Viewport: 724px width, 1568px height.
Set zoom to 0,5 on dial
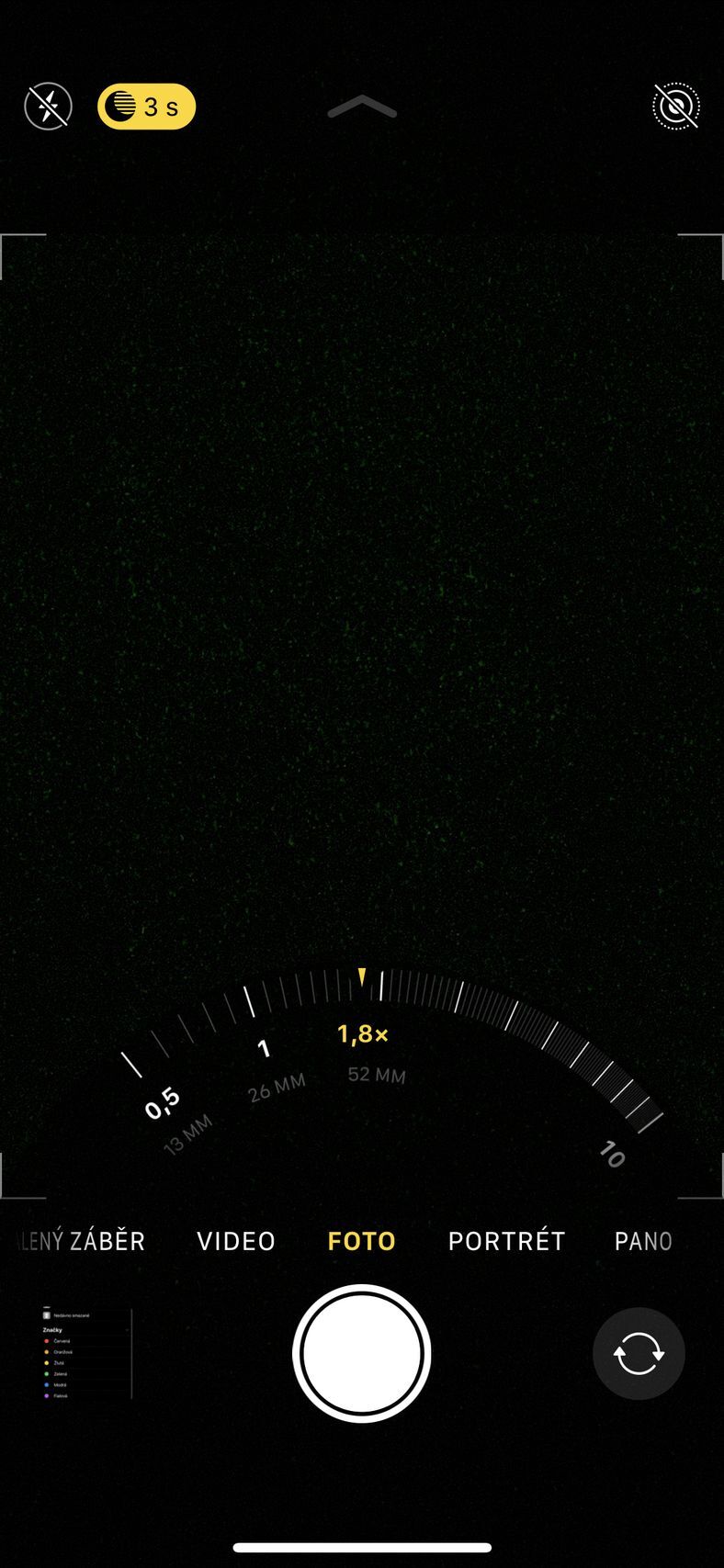[x=163, y=1102]
